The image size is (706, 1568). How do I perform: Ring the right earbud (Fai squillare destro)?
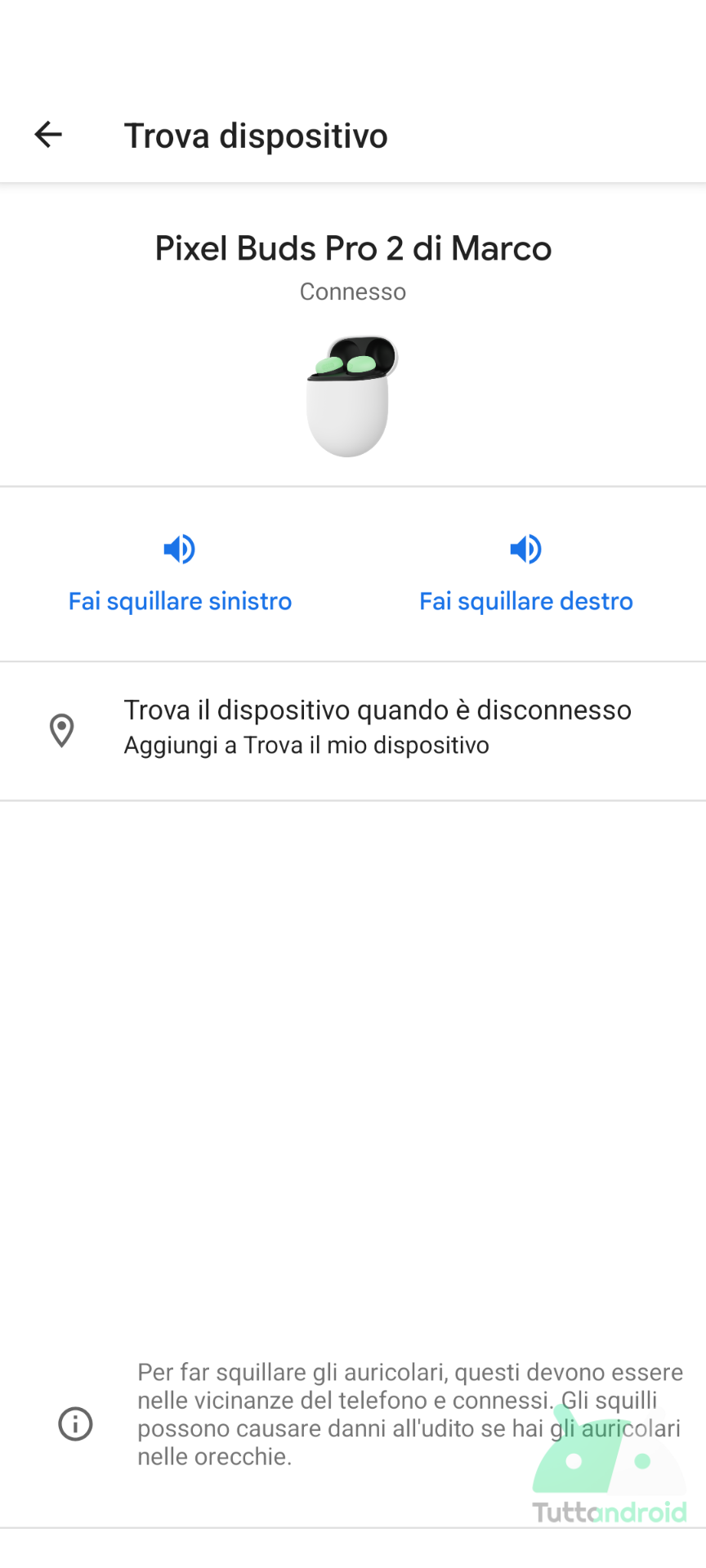click(526, 574)
